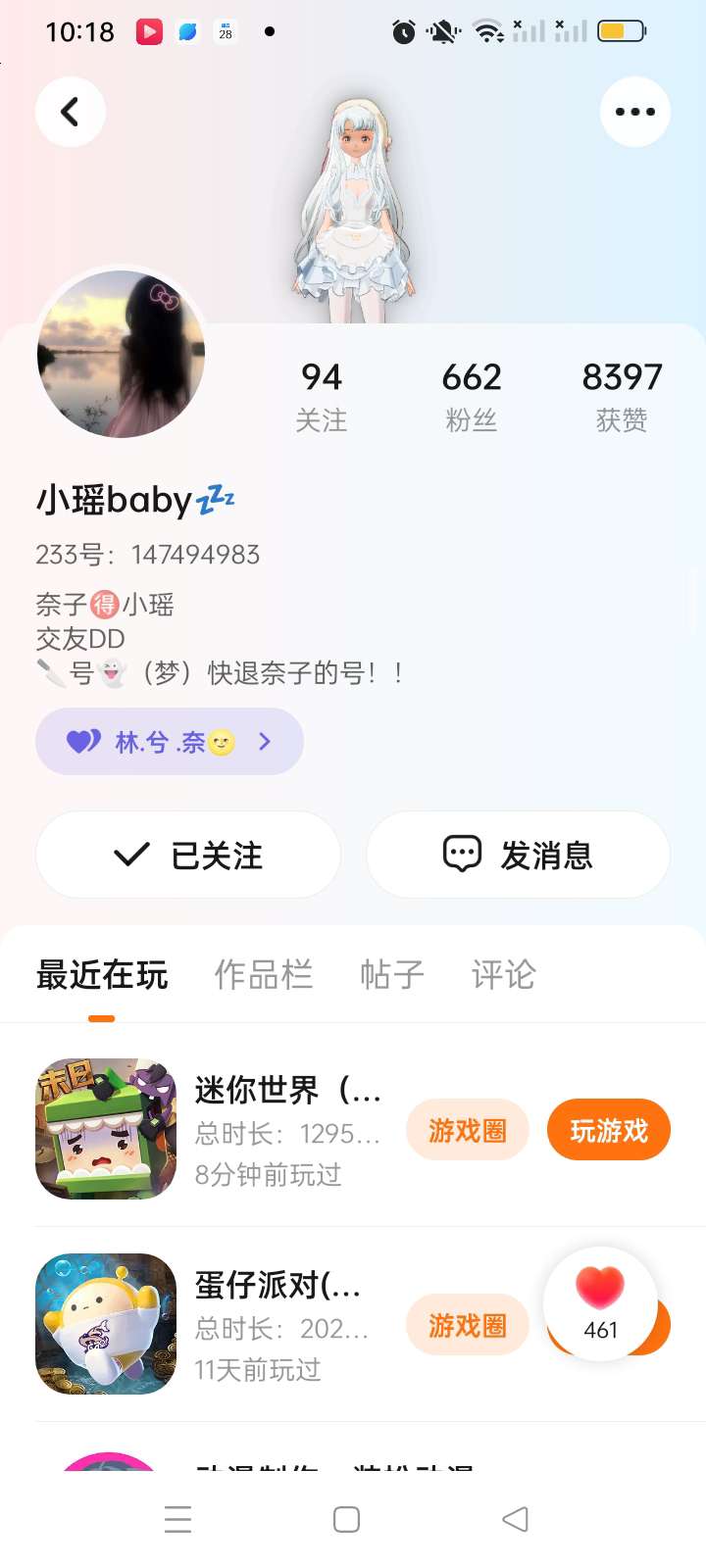Screen dimensions: 706x1568
Task: Tap 玩游戏 to play 迷你世界
Action: click(609, 1131)
